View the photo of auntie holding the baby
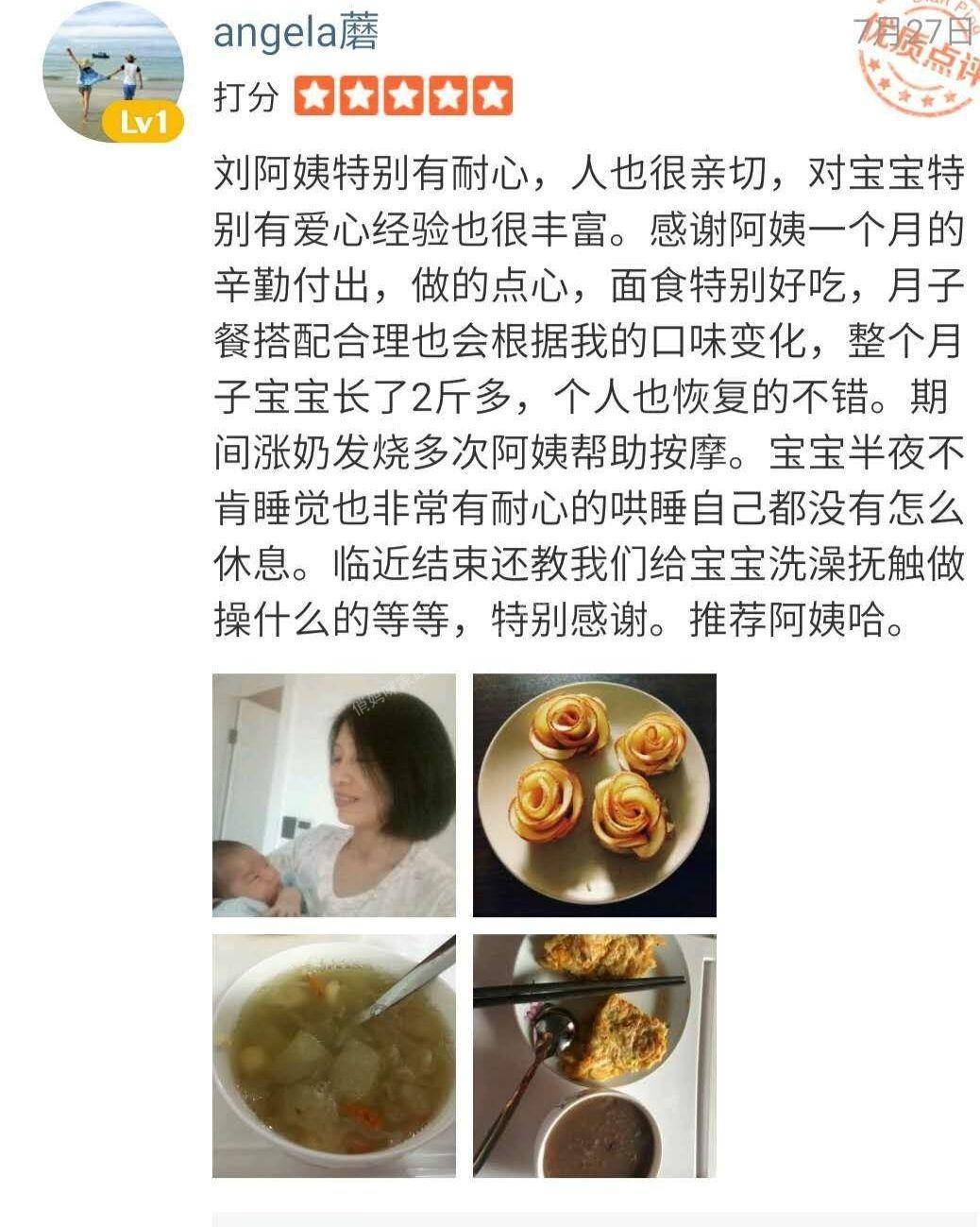980x1227 pixels. pyautogui.click(x=334, y=795)
